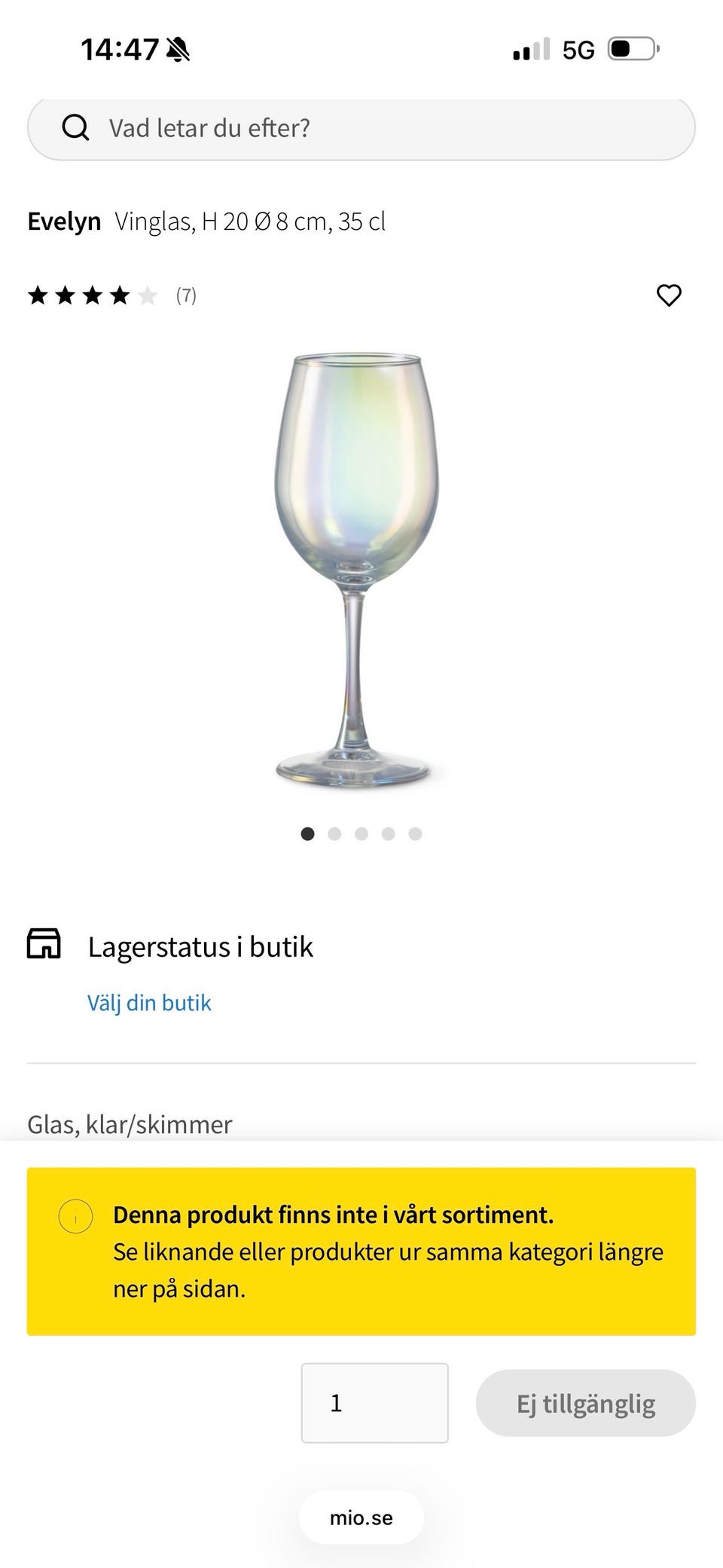Open Välj din butik link
723x1568 pixels.
(149, 1003)
